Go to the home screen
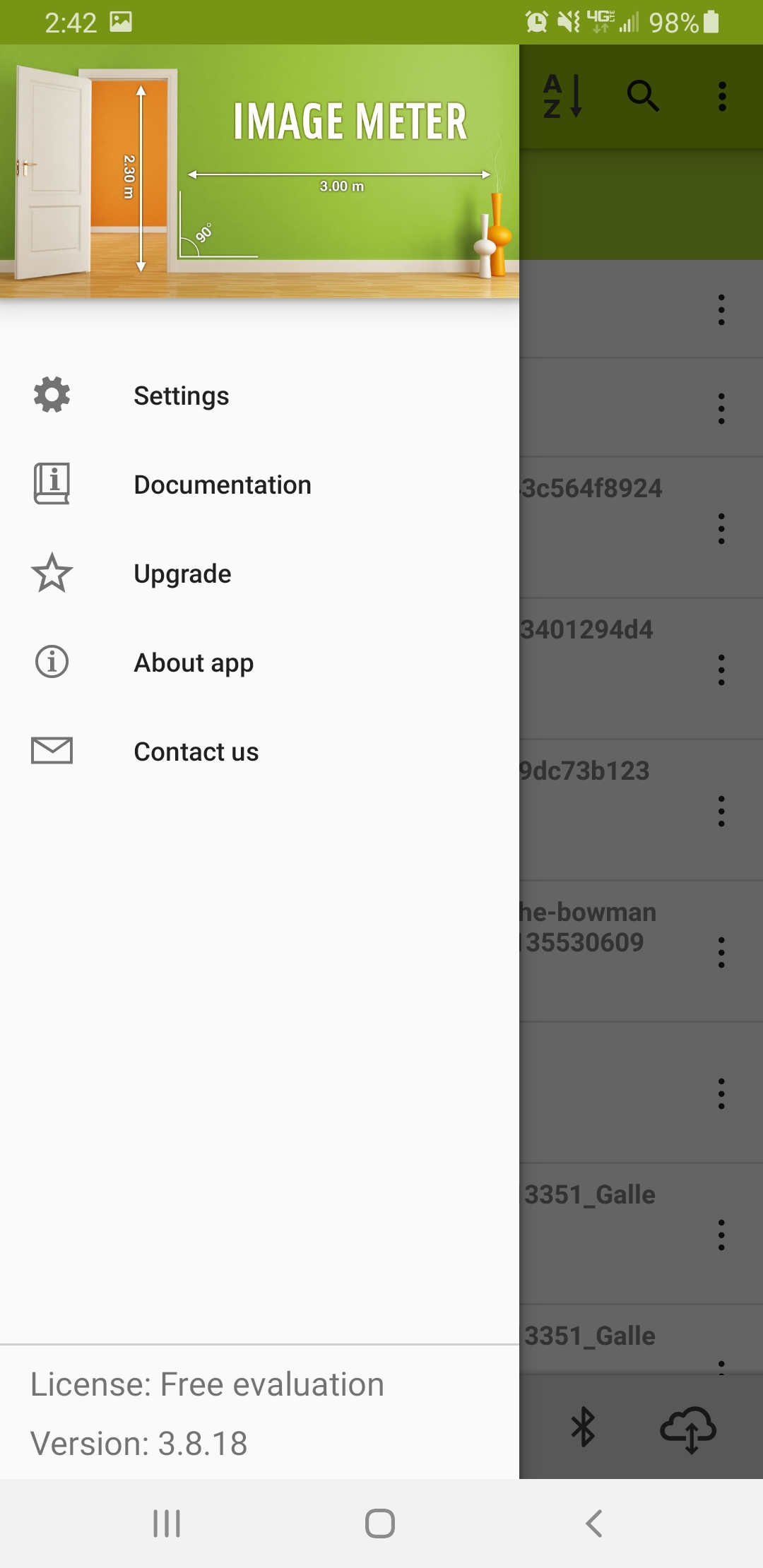This screenshot has width=763, height=1568. (380, 1524)
